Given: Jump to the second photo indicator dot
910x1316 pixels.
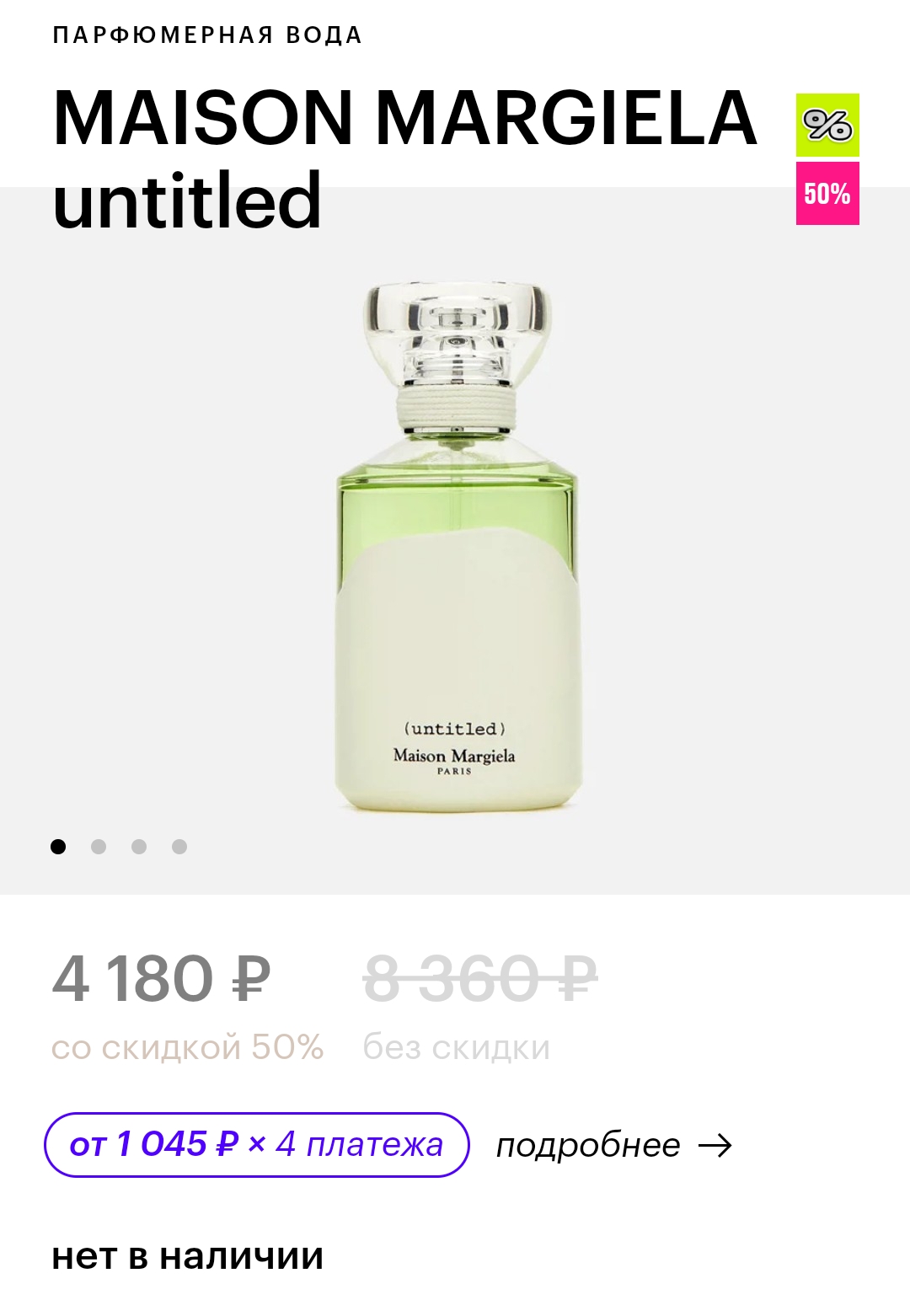Looking at the screenshot, I should coord(99,847).
